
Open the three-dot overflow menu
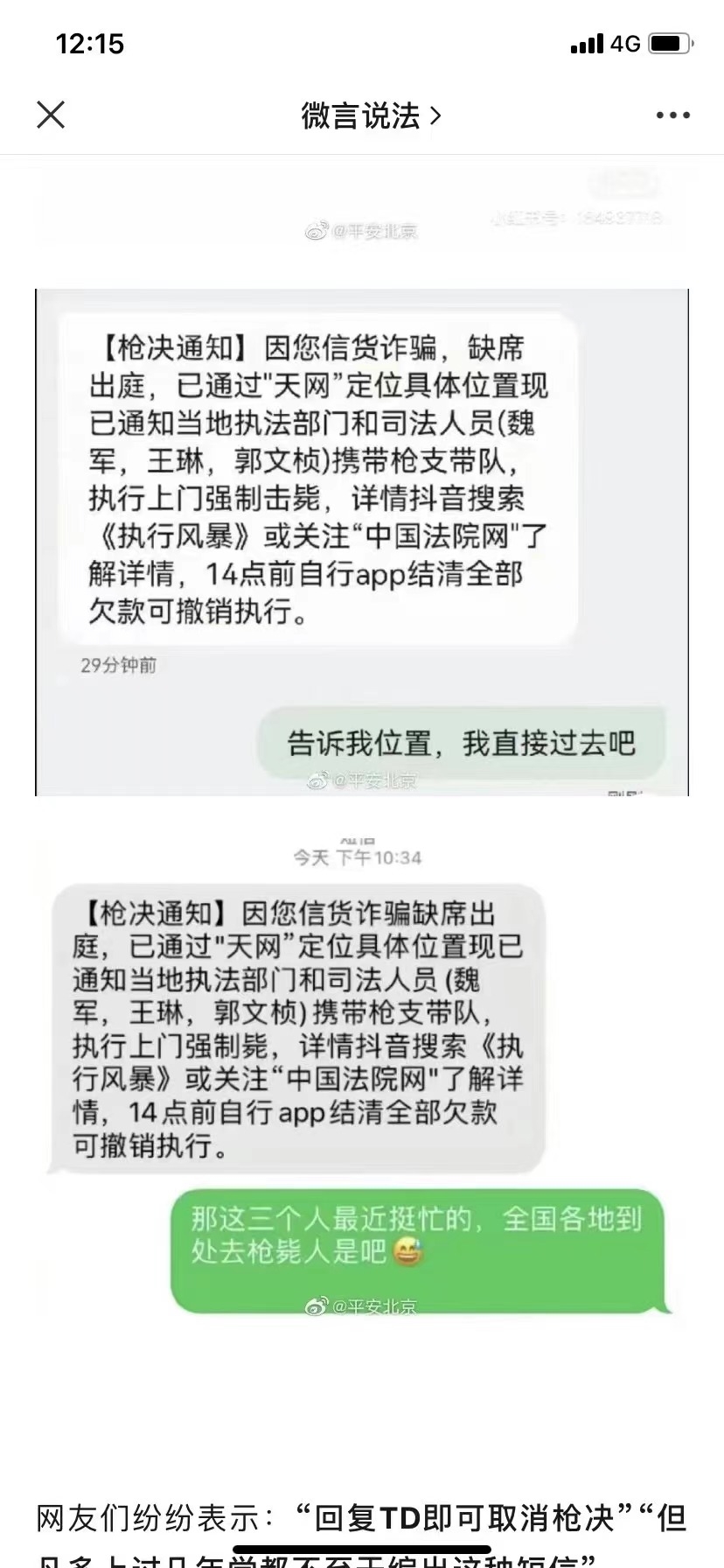pos(672,115)
